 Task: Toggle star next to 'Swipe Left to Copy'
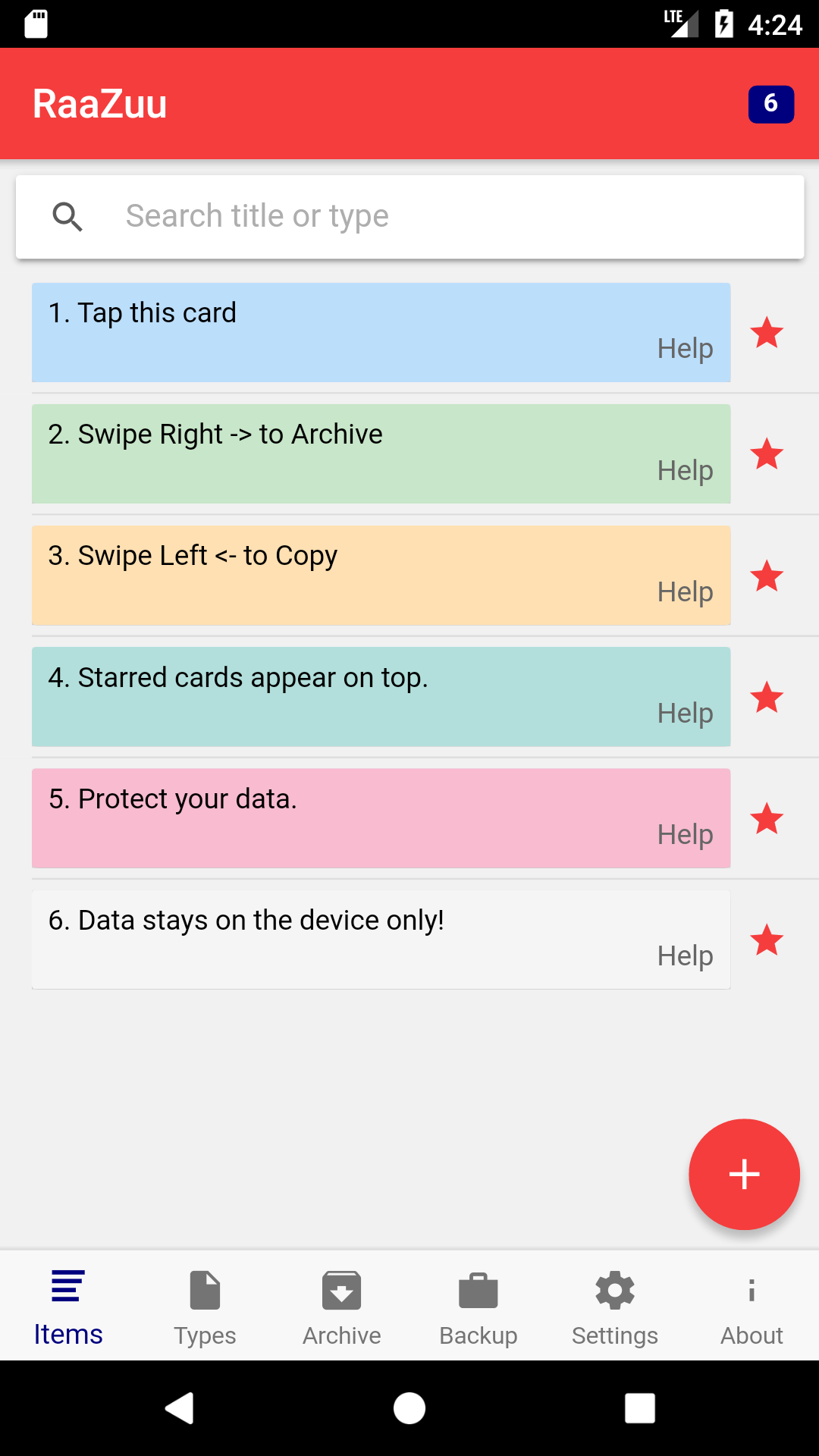click(767, 576)
